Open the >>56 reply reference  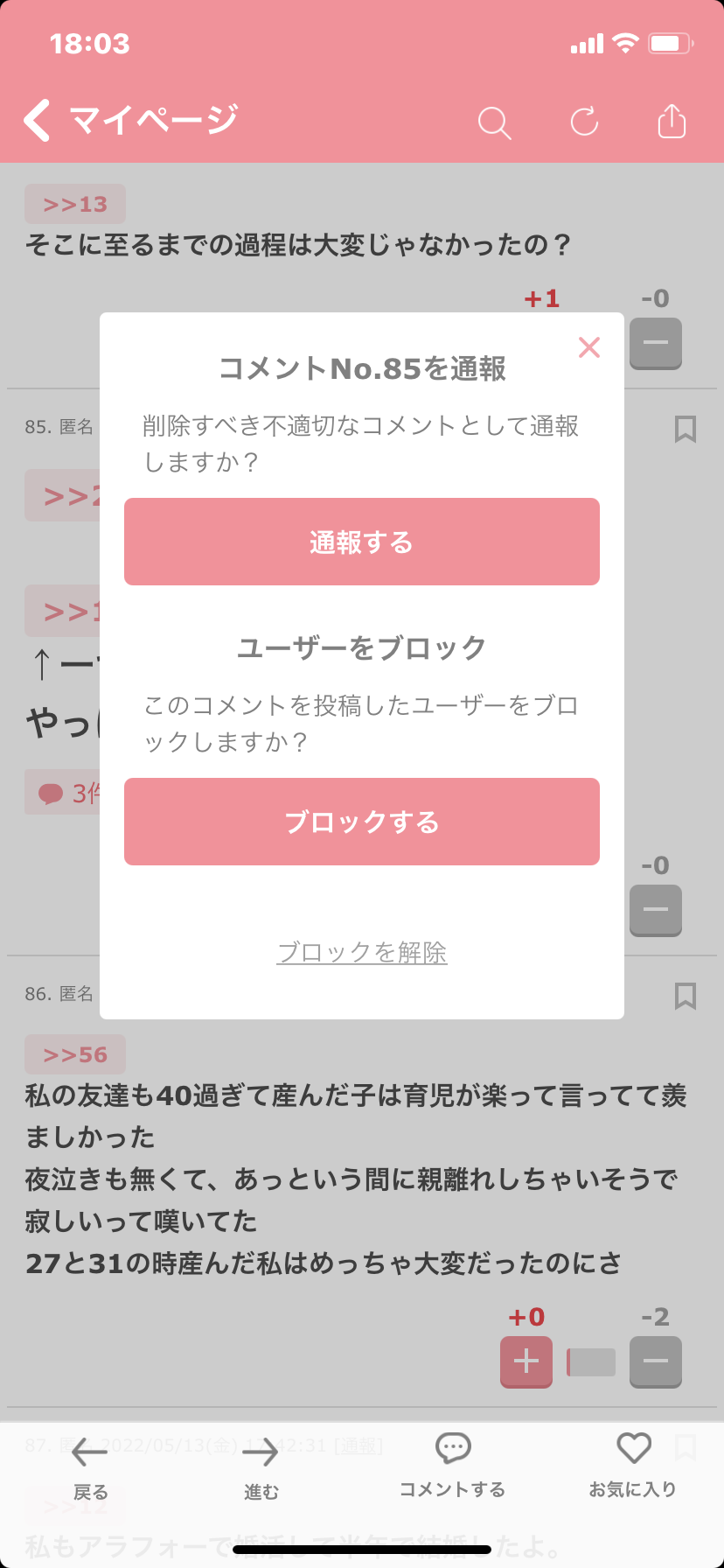(75, 1054)
